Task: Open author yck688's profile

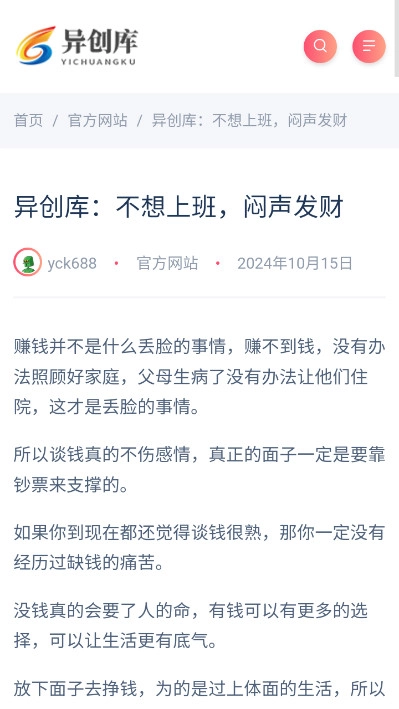Action: pos(72,263)
